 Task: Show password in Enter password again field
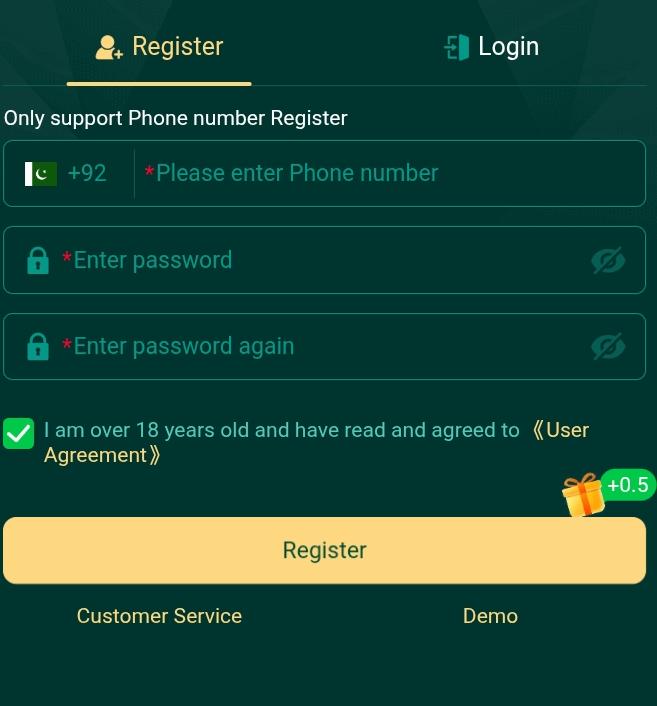[x=607, y=347]
